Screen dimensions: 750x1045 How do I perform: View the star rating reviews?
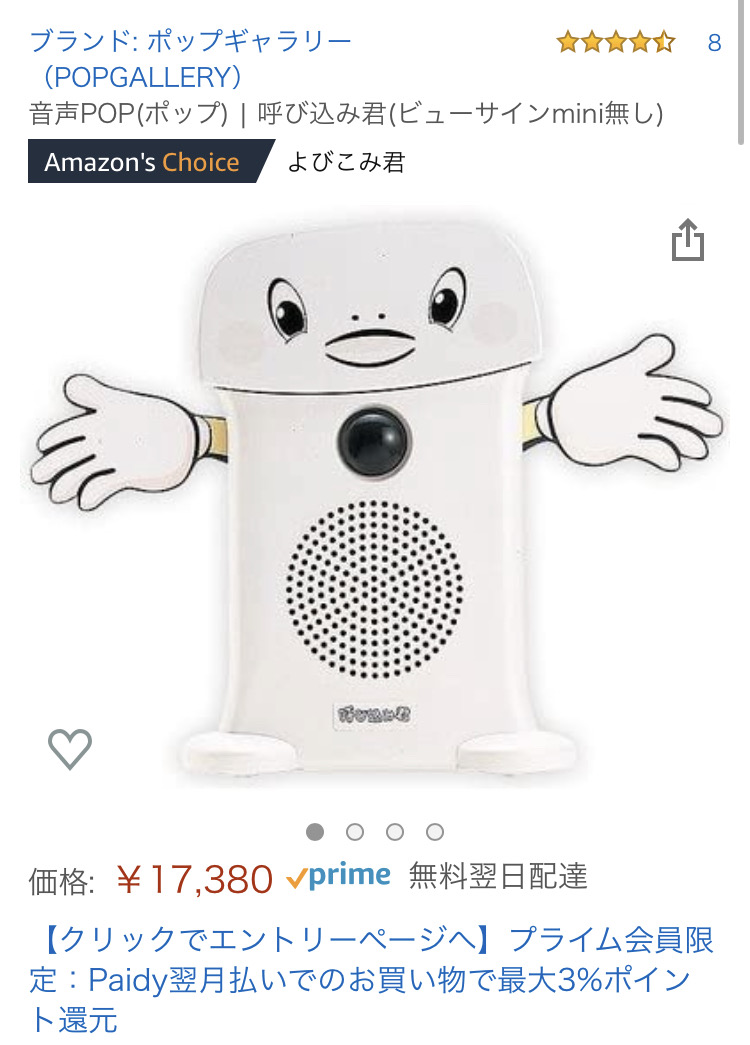pos(616,43)
